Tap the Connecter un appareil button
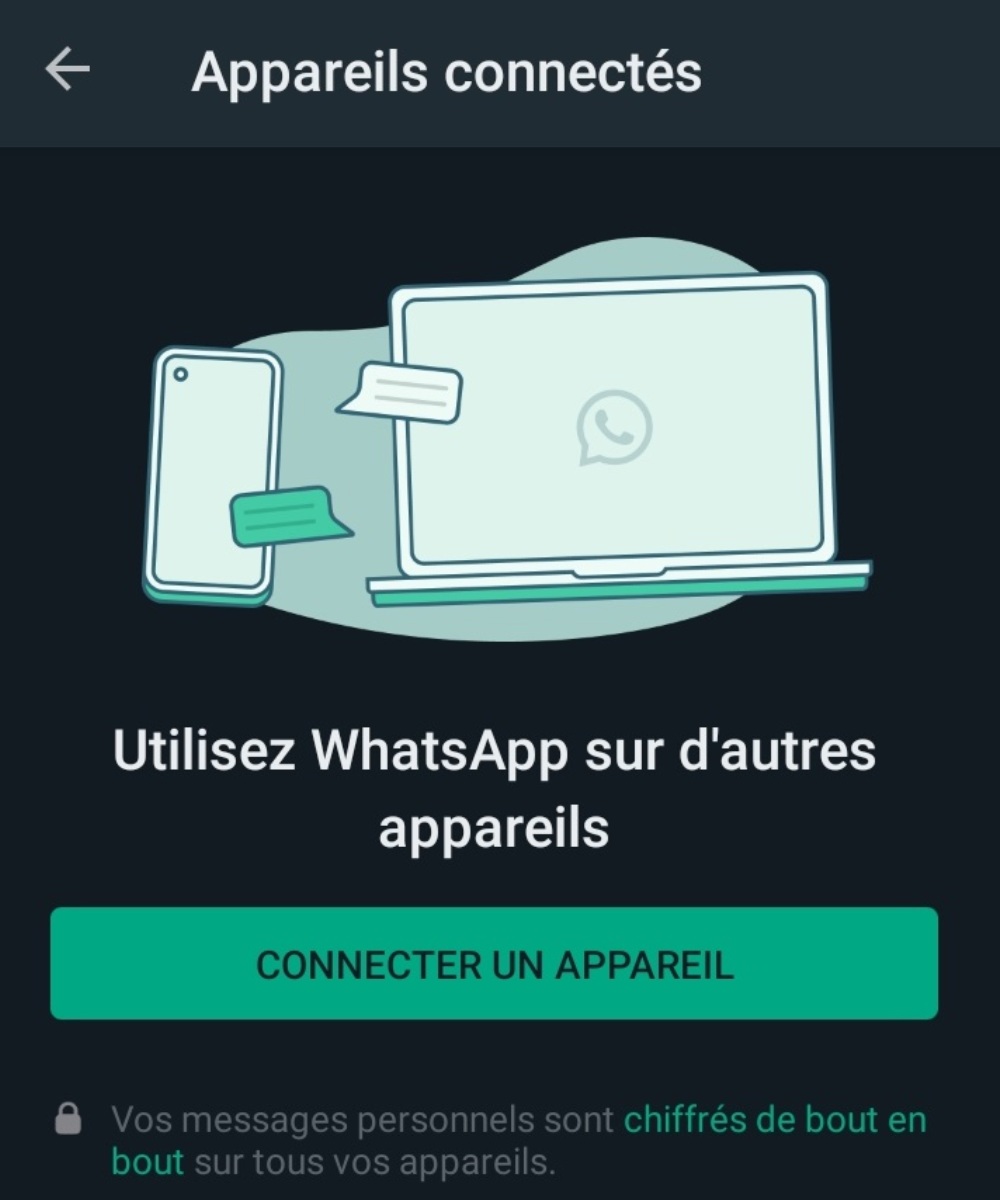This screenshot has height=1200, width=1000. point(494,963)
